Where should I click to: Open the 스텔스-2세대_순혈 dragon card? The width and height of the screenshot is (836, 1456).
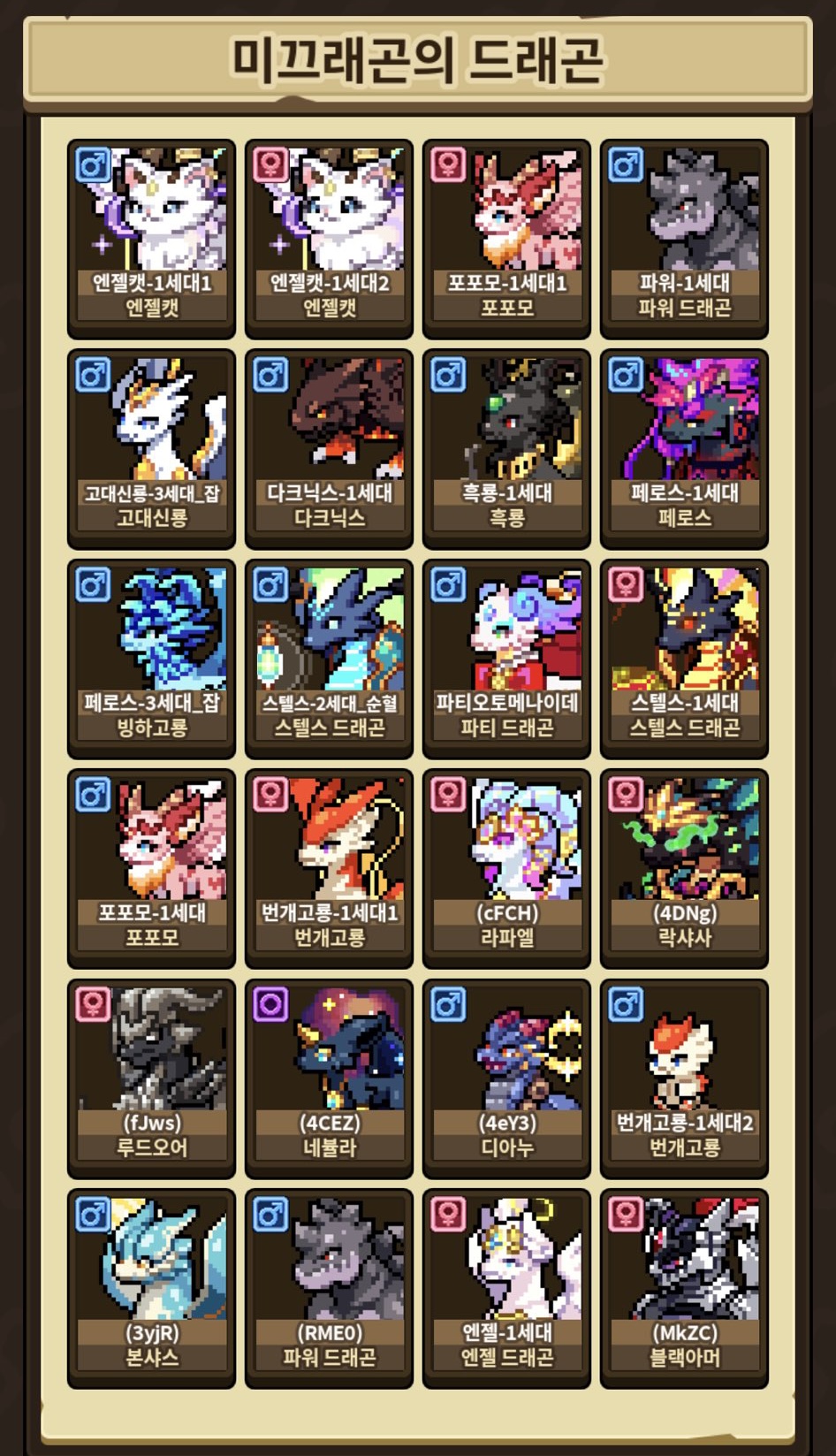coord(329,659)
